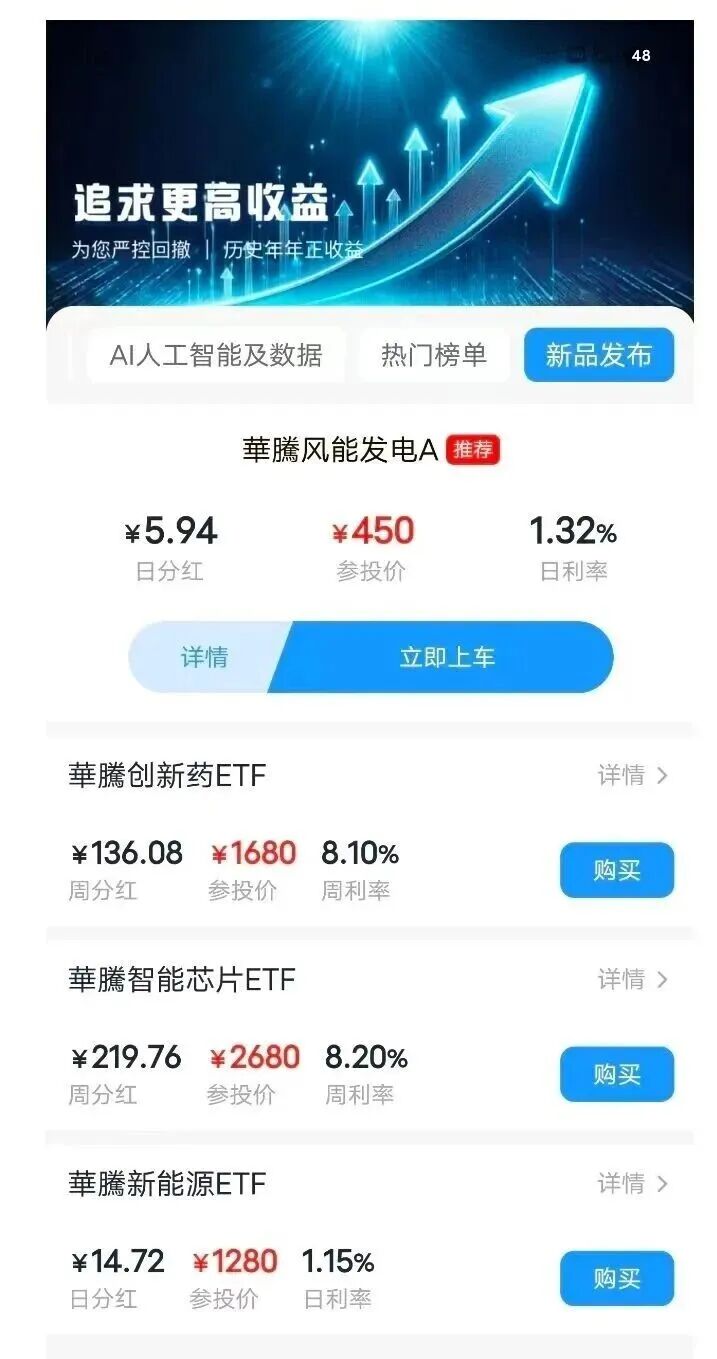View 详情 for 華騰风能发电A

point(204,657)
